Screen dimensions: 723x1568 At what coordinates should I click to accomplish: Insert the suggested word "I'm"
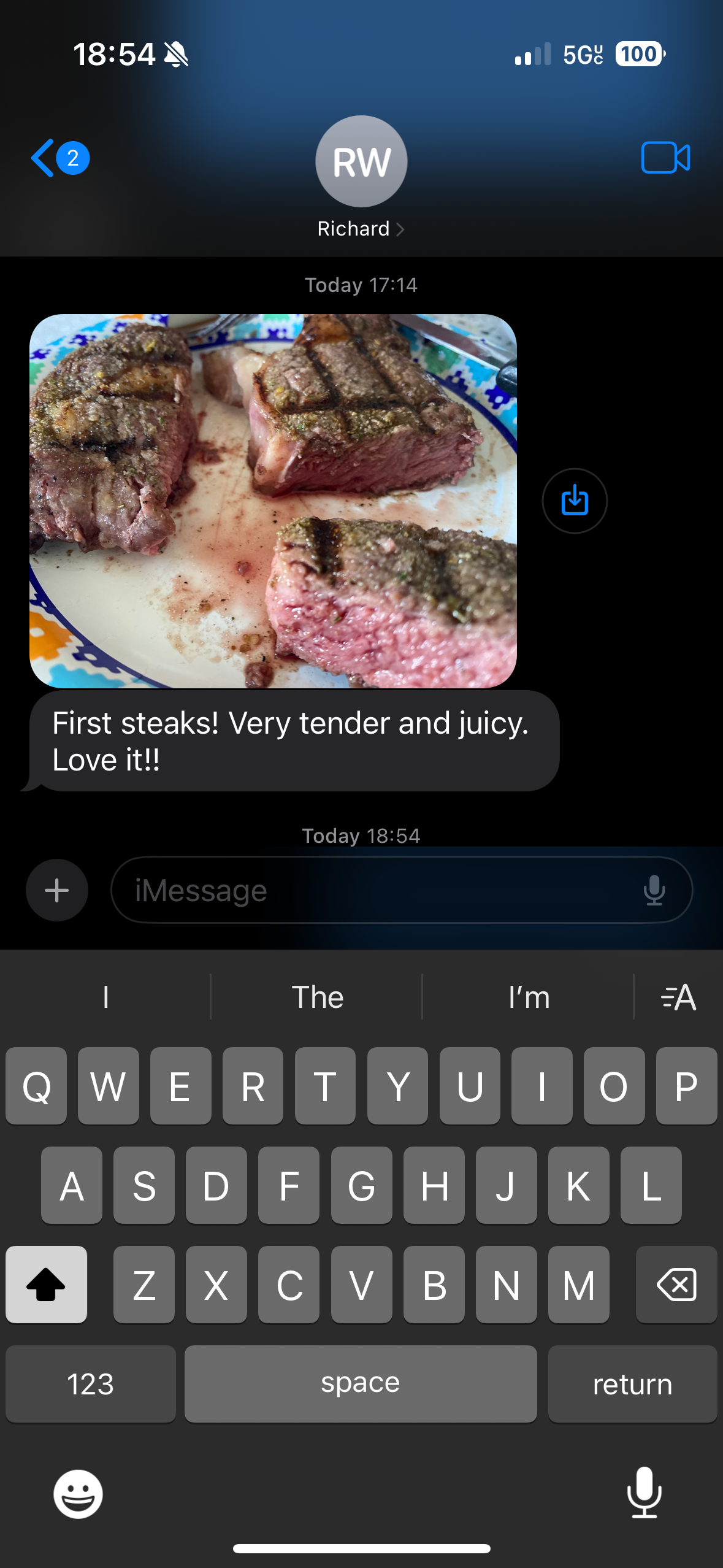pyautogui.click(x=529, y=997)
